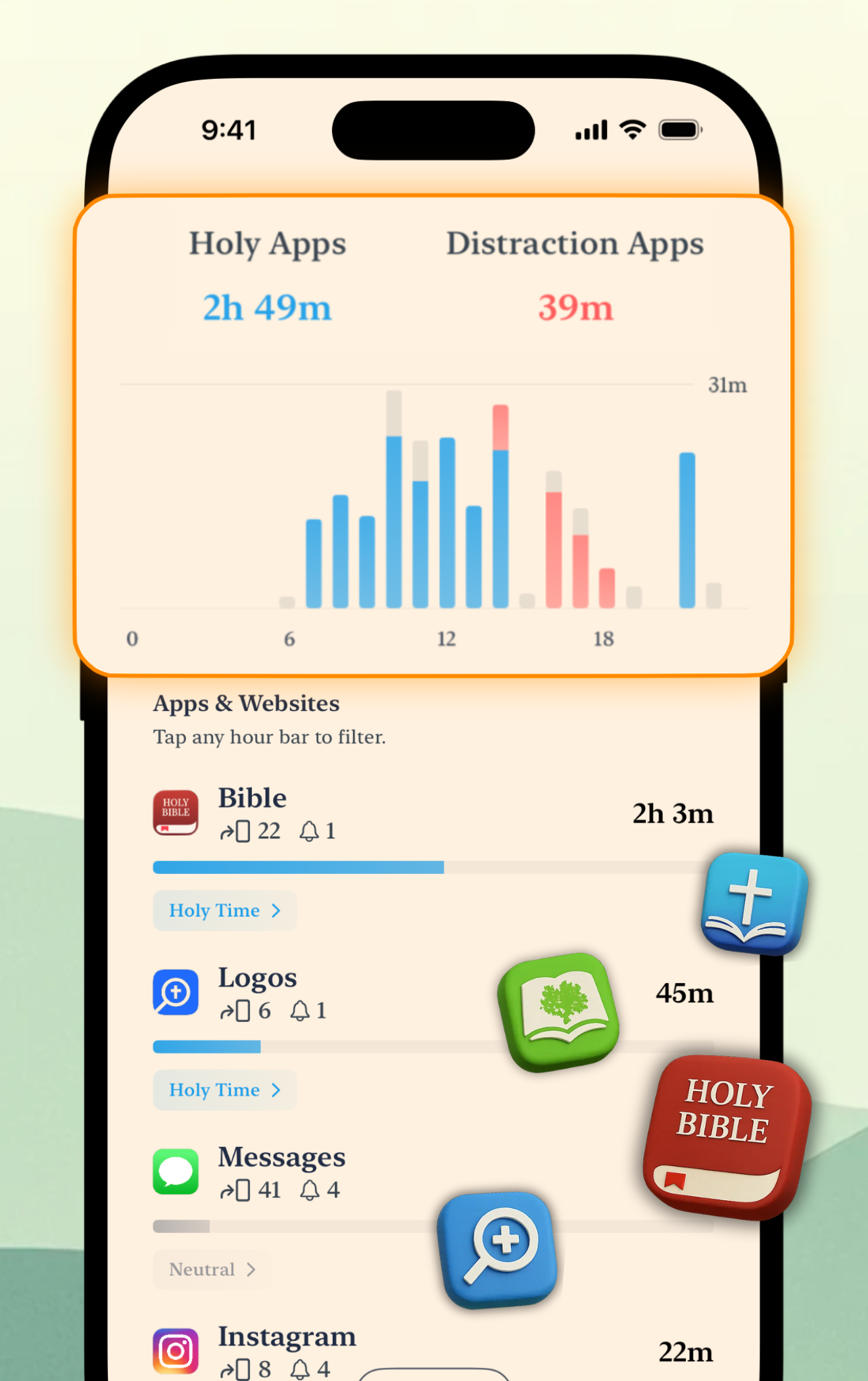Open the Neutral category under Messages
868x1381 pixels.
pos(211,1270)
